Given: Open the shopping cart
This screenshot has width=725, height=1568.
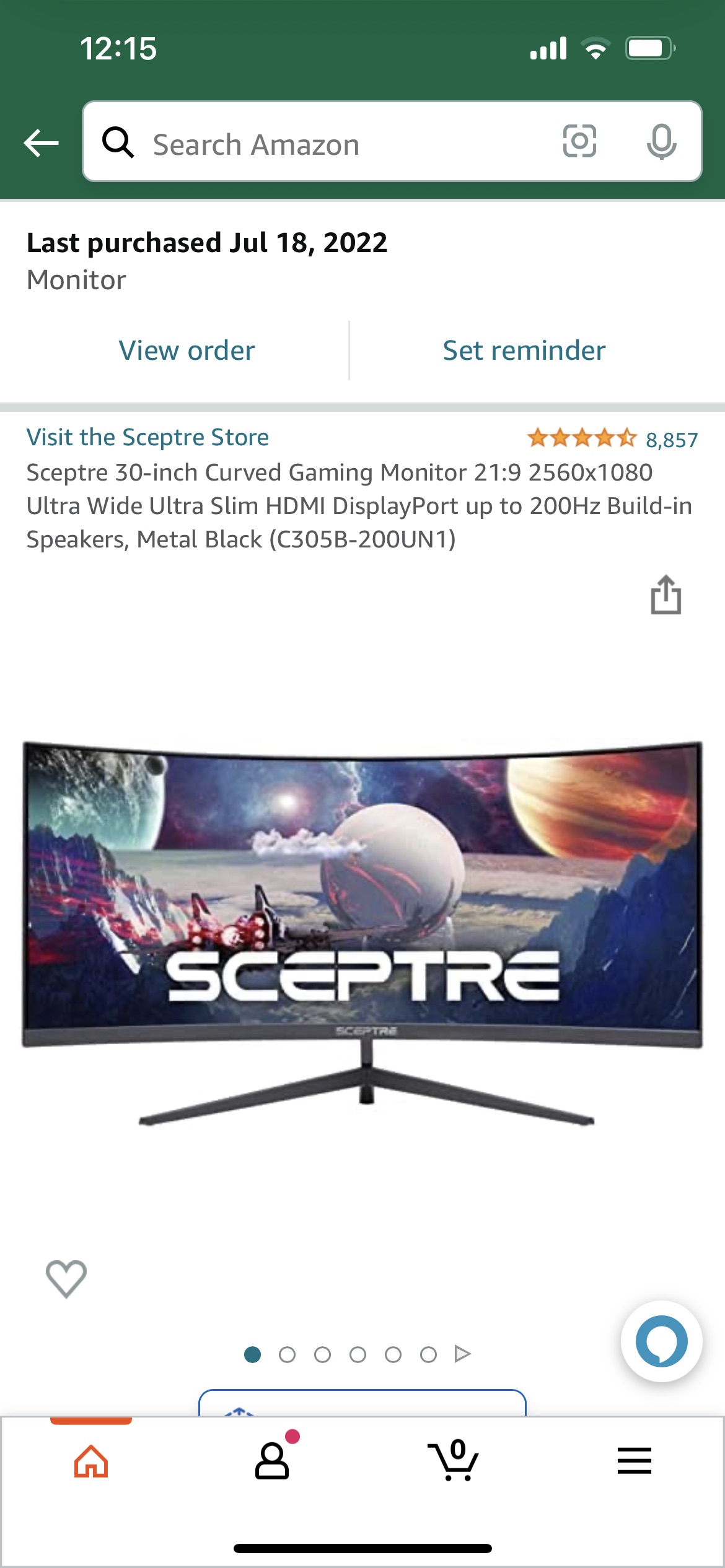Looking at the screenshot, I should pos(454,1460).
